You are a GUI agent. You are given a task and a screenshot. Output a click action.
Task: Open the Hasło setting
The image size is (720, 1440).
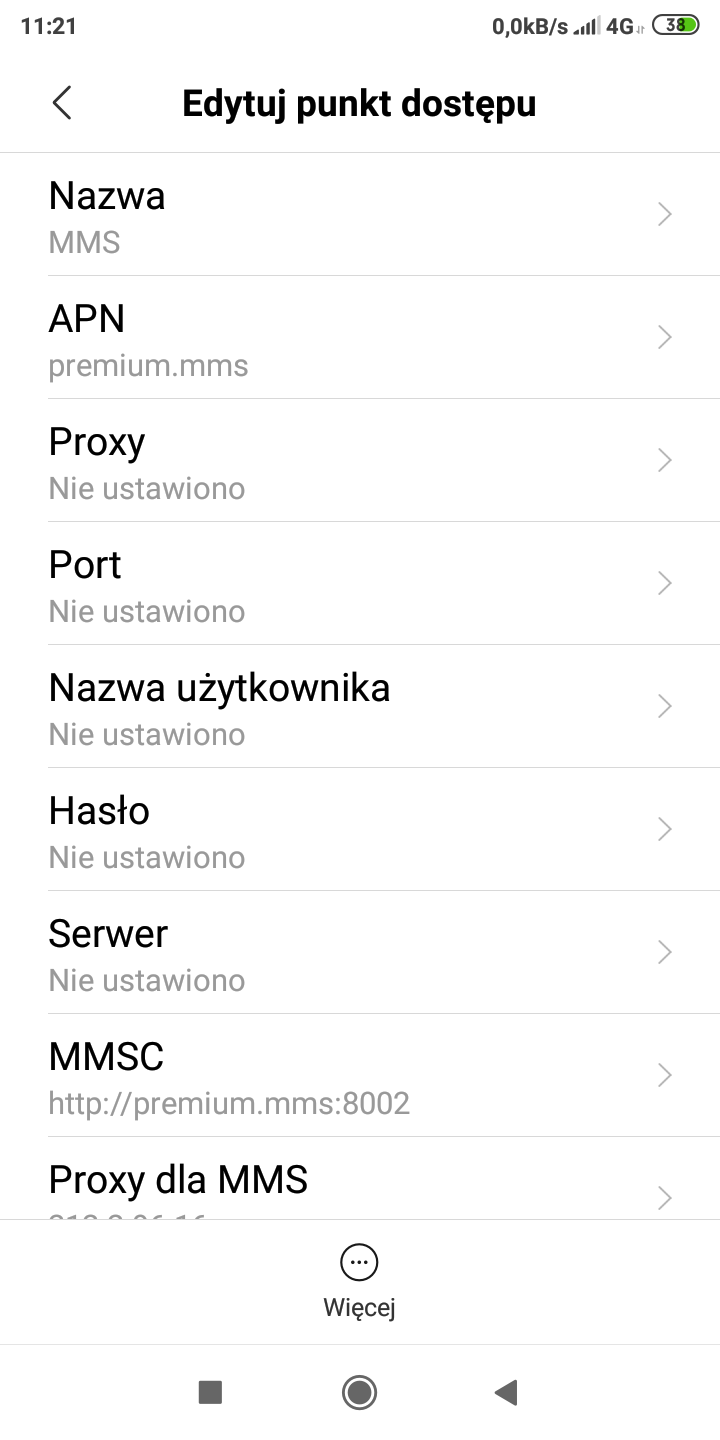point(360,830)
